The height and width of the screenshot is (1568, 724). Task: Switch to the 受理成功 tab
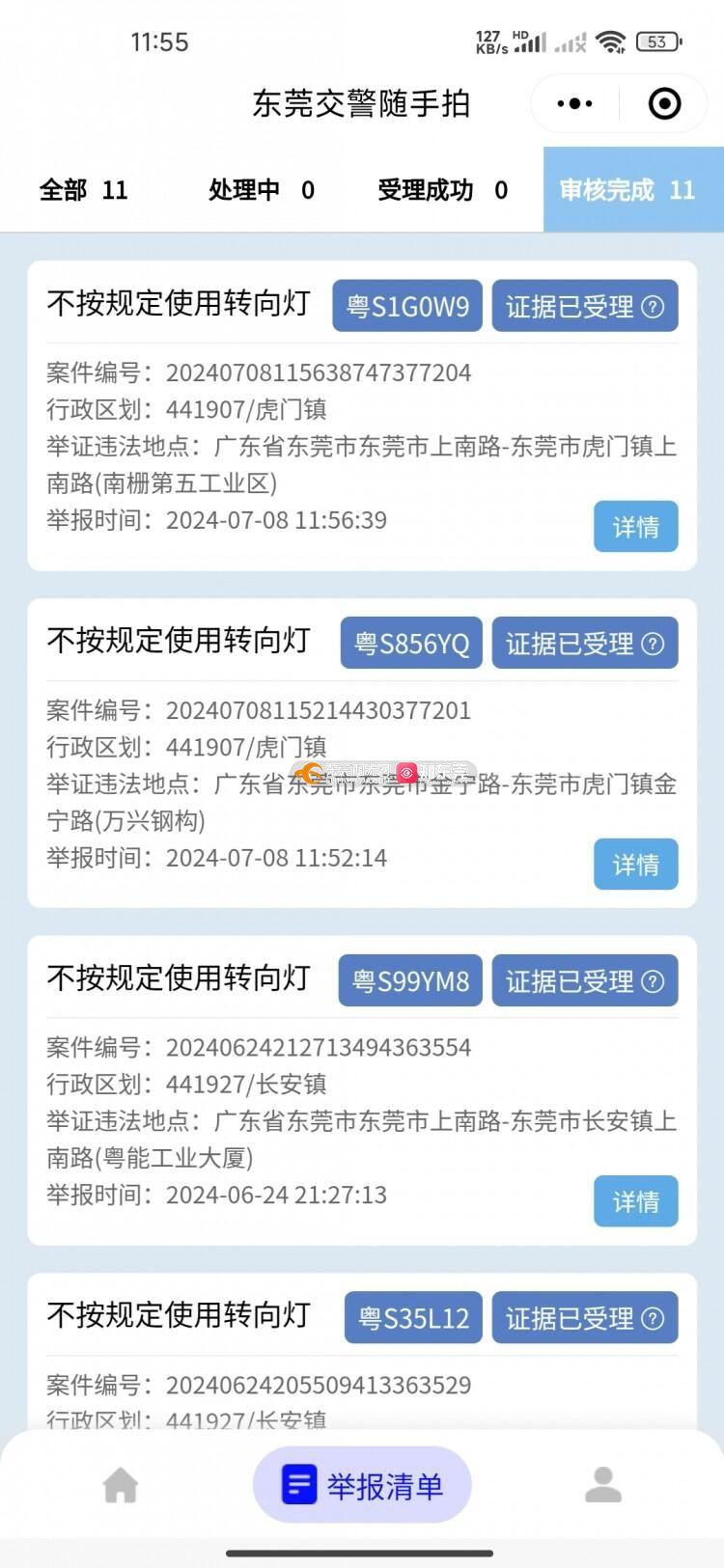[x=442, y=190]
